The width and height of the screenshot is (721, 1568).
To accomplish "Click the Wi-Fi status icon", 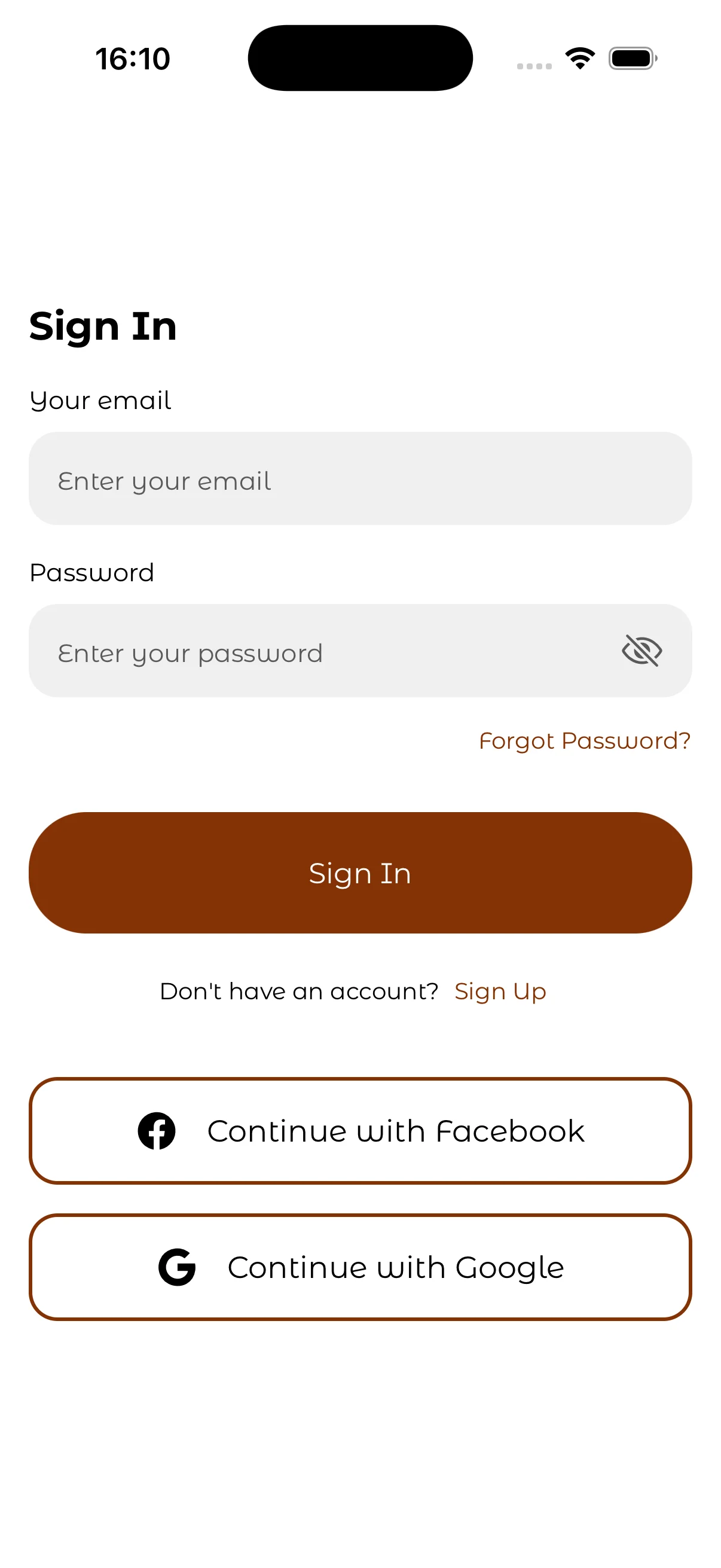I will (x=580, y=57).
